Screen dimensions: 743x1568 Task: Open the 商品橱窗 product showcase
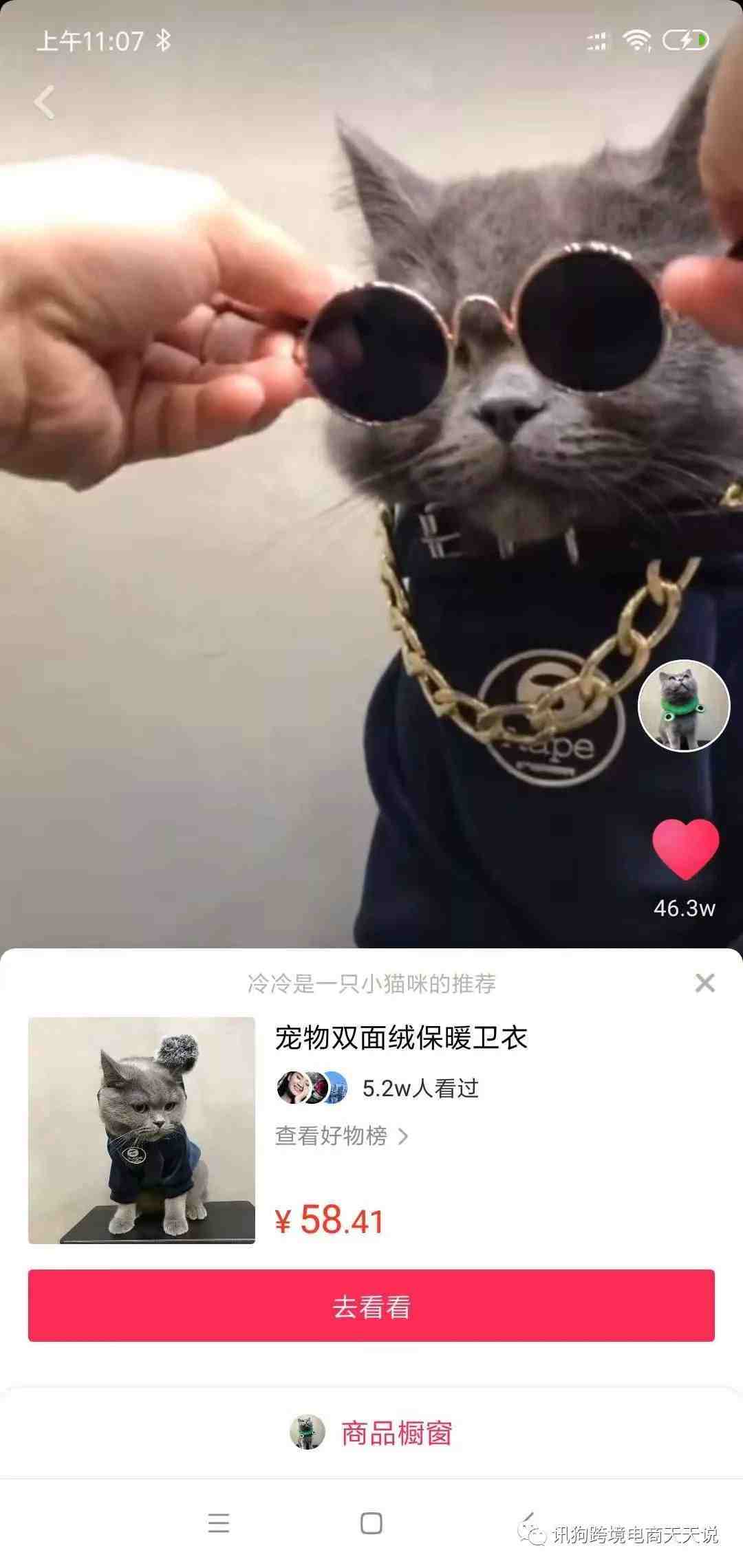[371, 1433]
